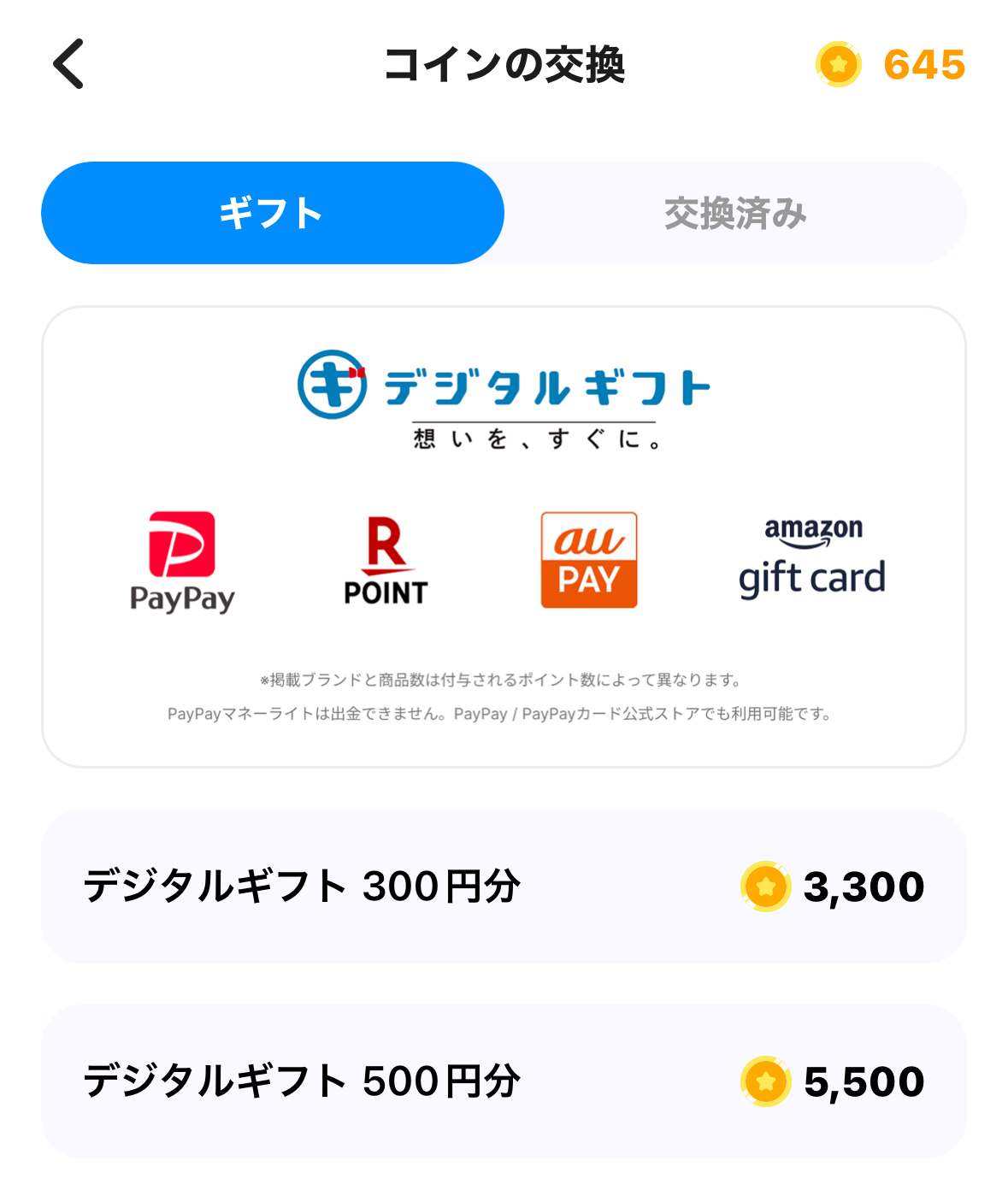Select the PayPay brand icon
This screenshot has width=1008, height=1190.
click(x=183, y=560)
